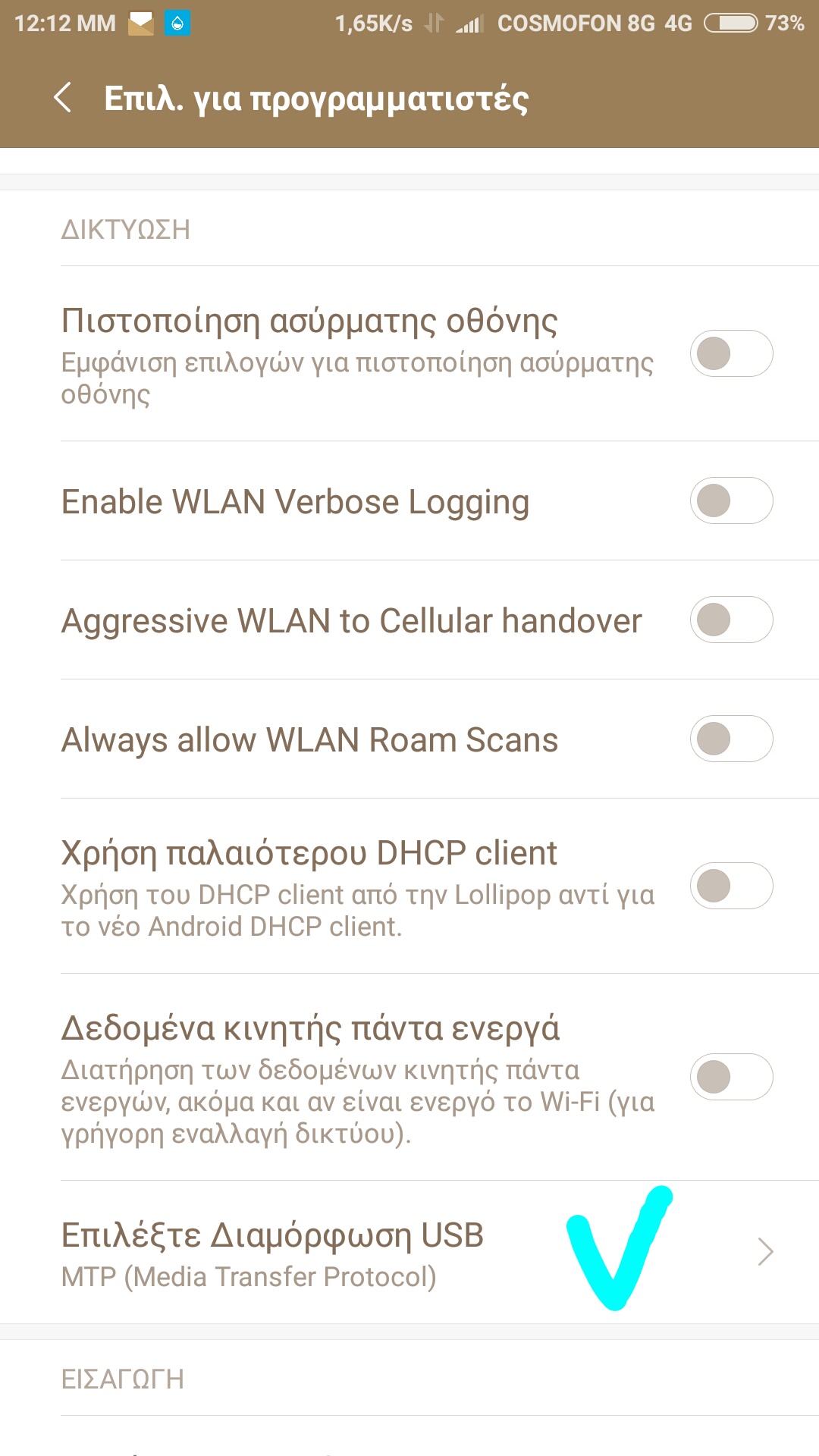Enable Χρήση παλαιότερου DHCP client
The image size is (819, 1456).
coord(731,886)
